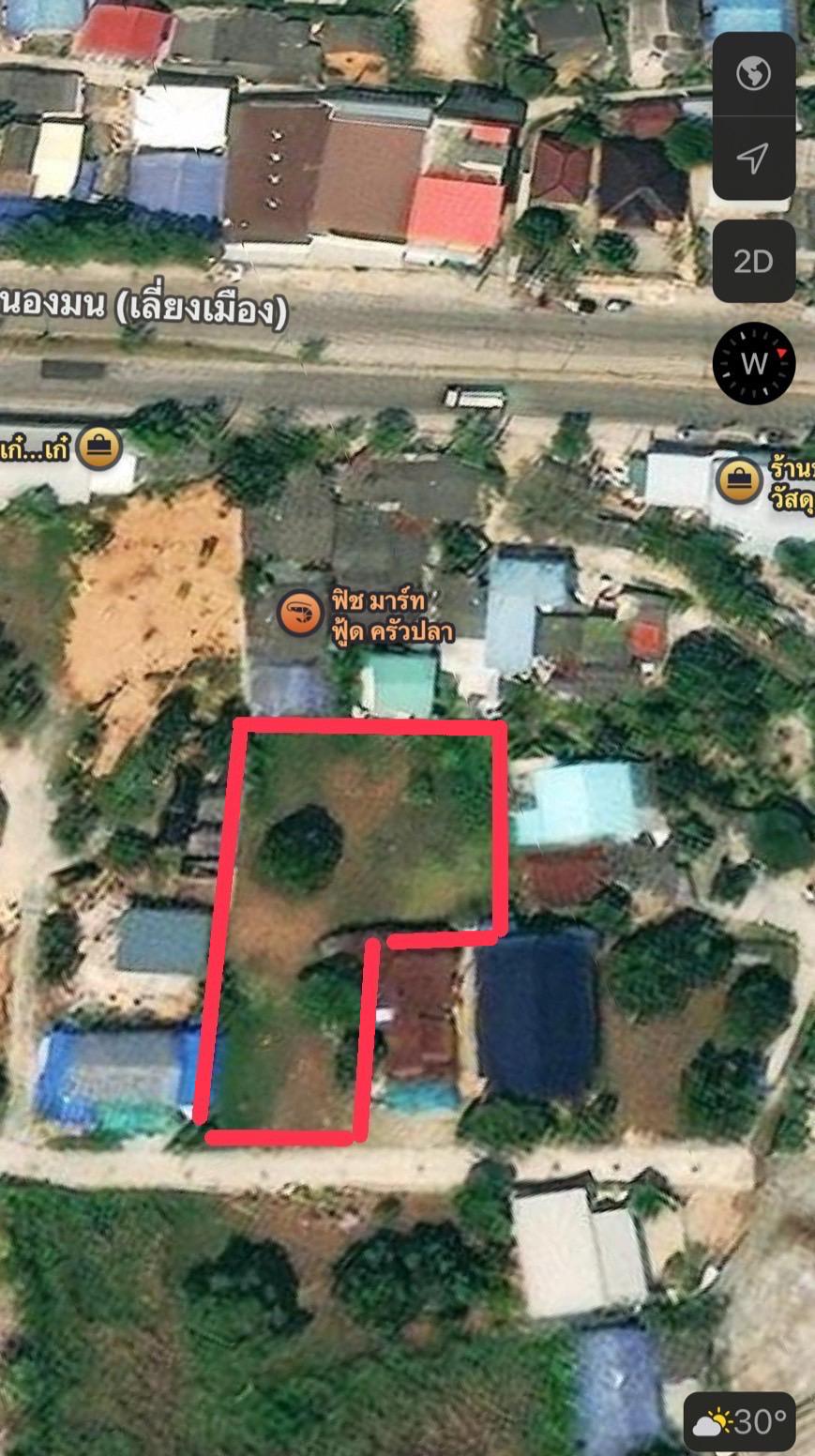Image resolution: width=815 pixels, height=1456 pixels.
Task: Open the shop marker labeled ร้าน วัสดุ
Action: click(x=739, y=480)
